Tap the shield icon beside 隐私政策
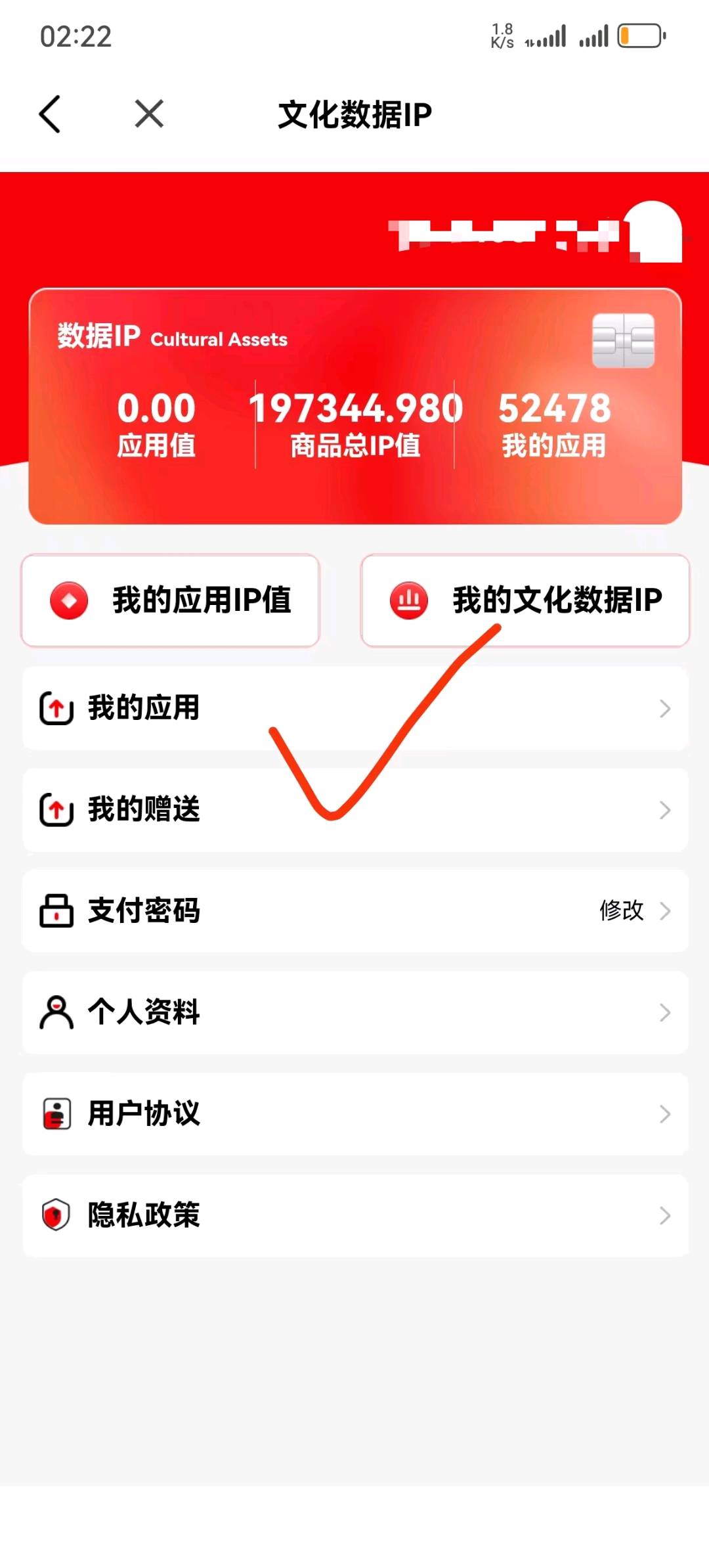 point(56,1215)
